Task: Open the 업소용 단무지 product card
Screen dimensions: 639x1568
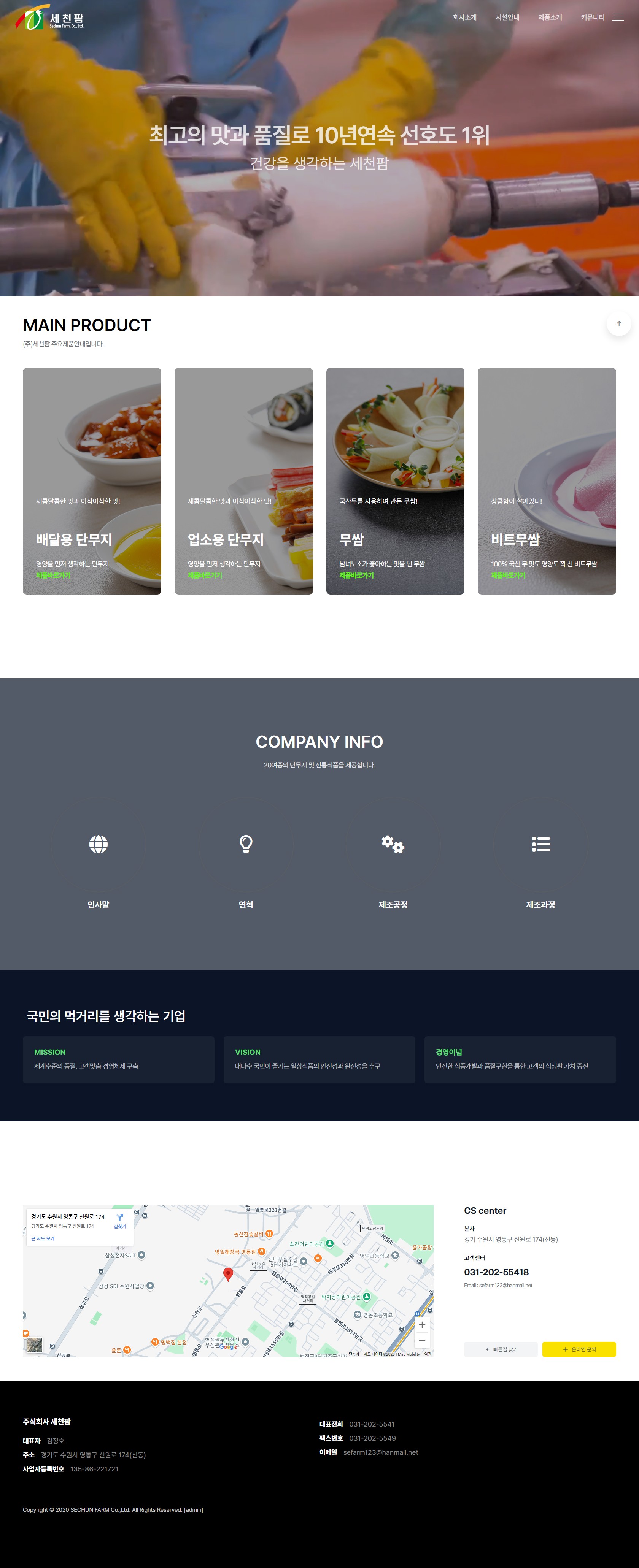Action: [244, 481]
